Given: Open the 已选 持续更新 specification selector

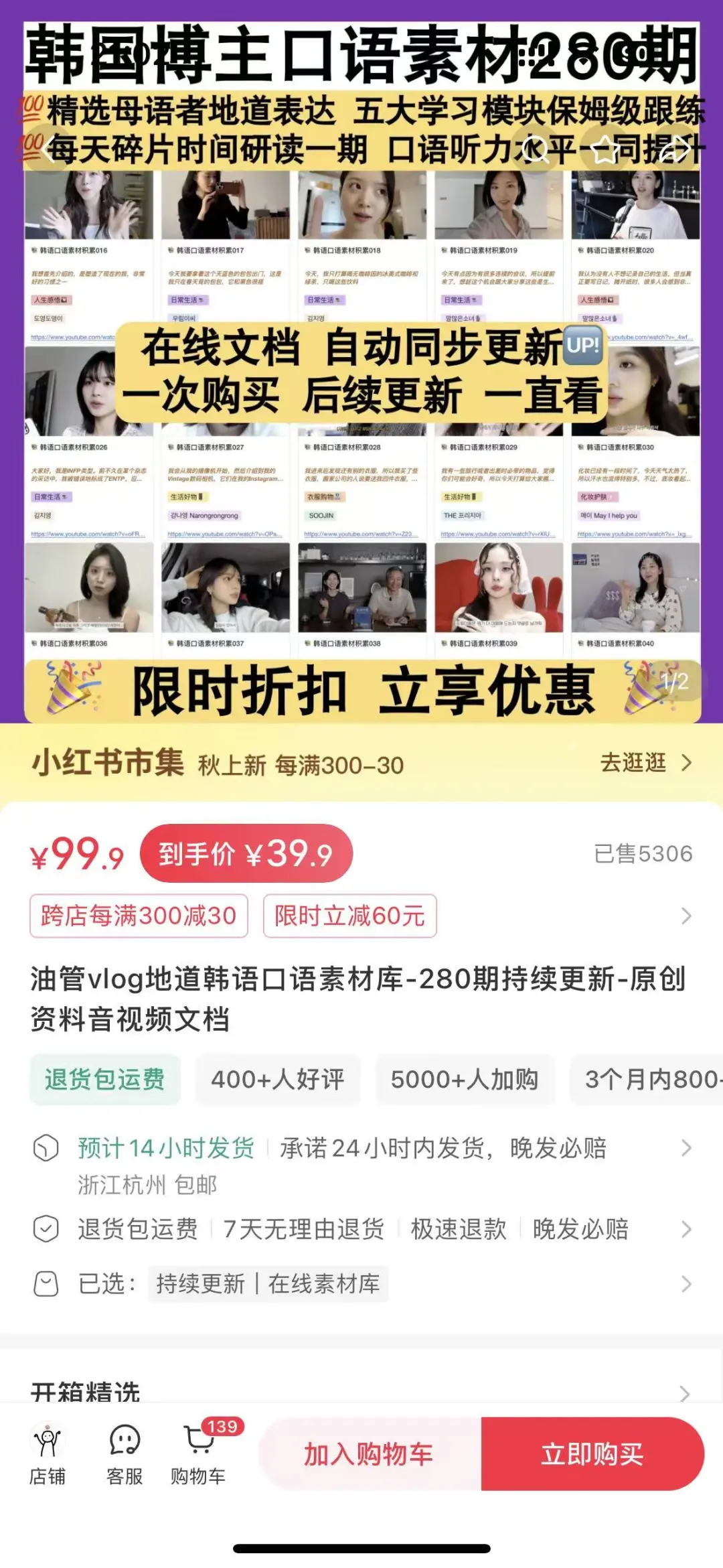Looking at the screenshot, I should pos(361,1284).
